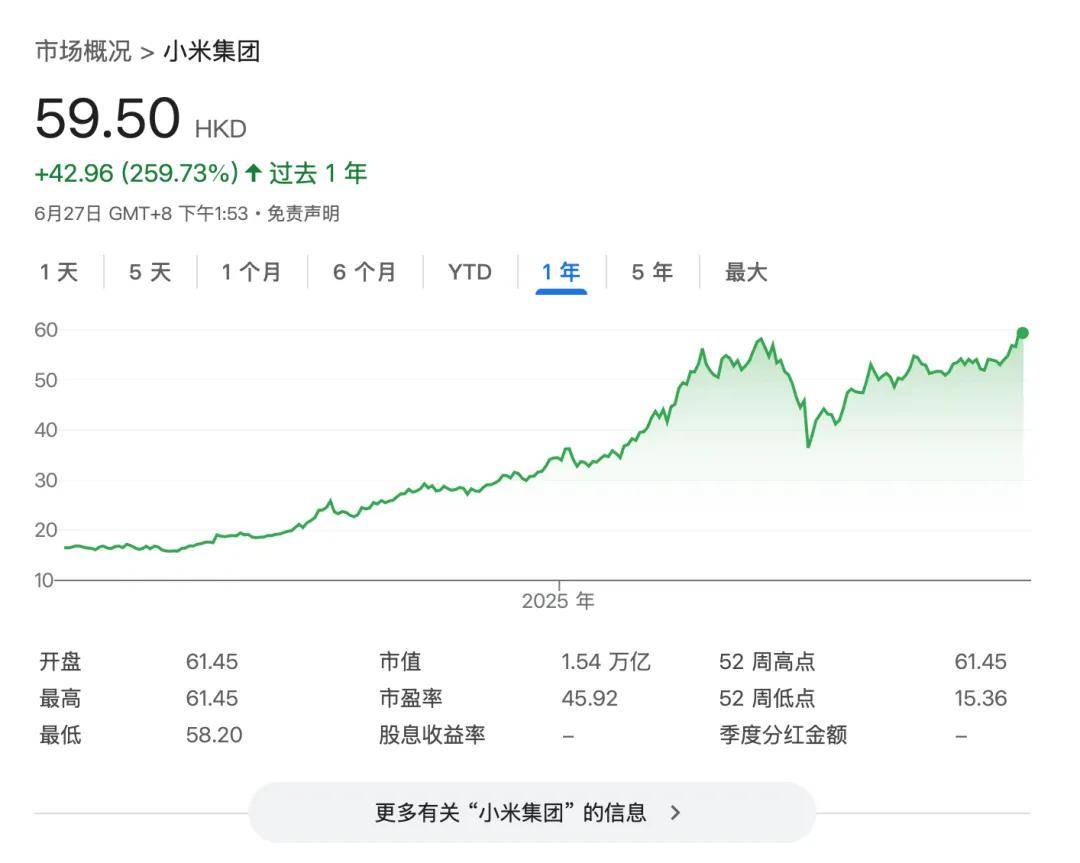Show the 1 个月 chart range
Image resolution: width=1080 pixels, height=863 pixels.
251,272
